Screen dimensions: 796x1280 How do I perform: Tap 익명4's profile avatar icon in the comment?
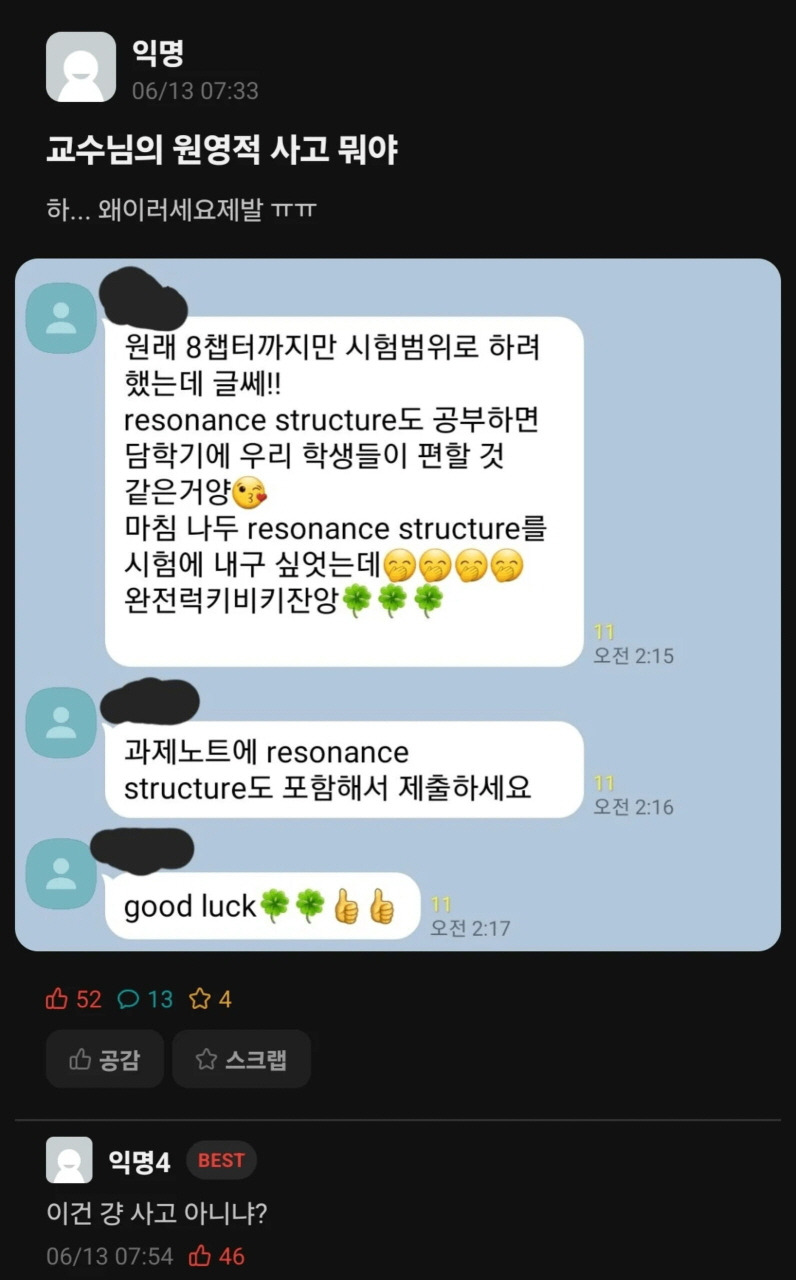67,1160
